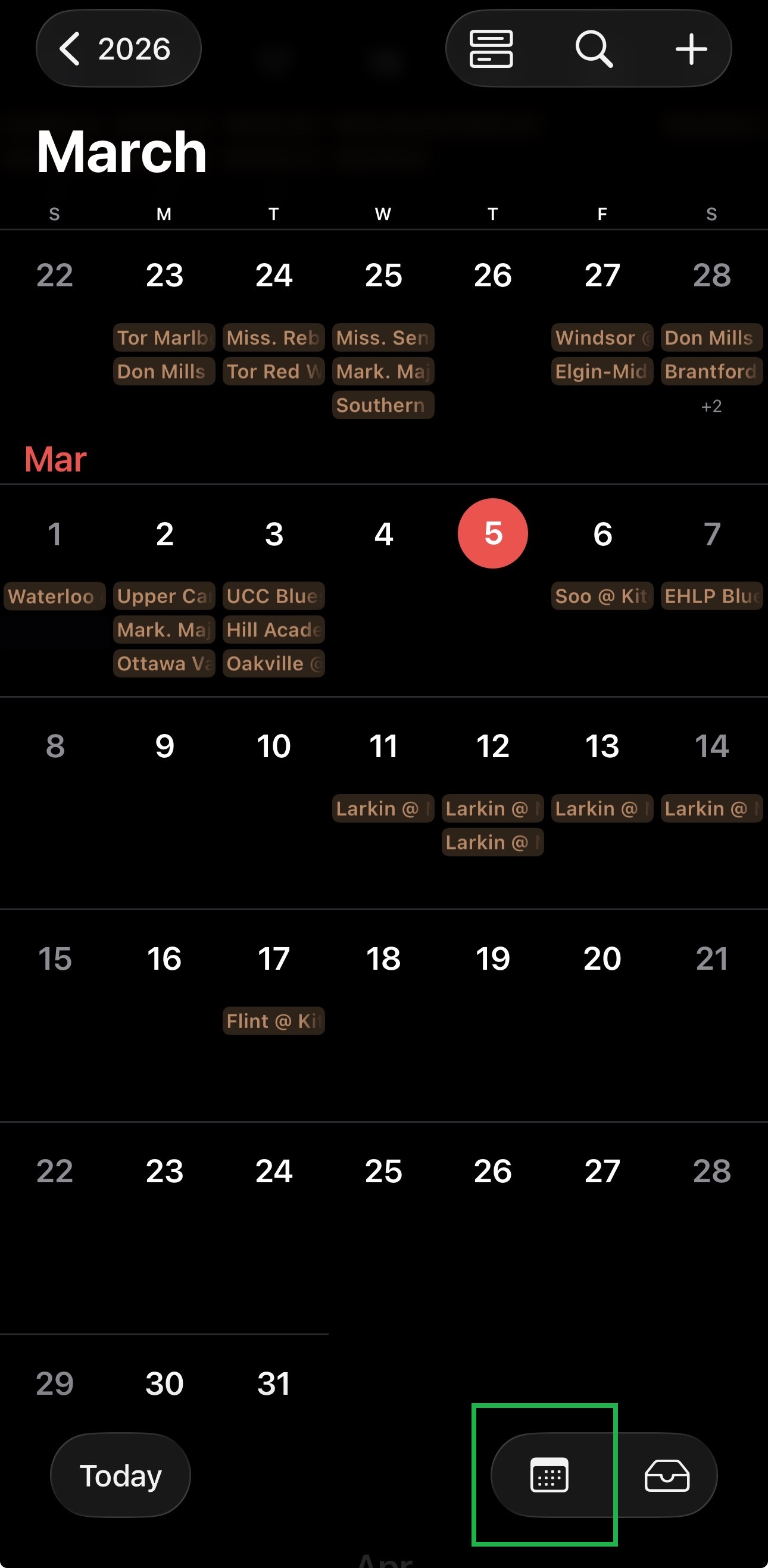The image size is (768, 1568).
Task: Open the calendars list button
Action: 549,1476
